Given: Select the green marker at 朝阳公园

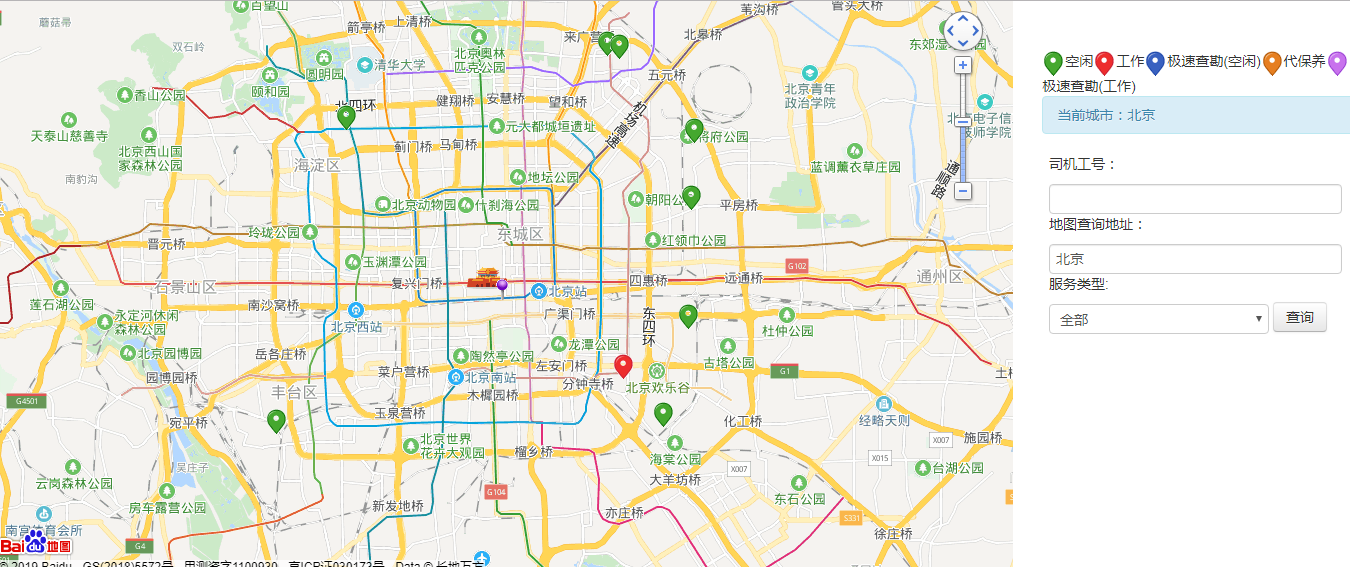Looking at the screenshot, I should click(x=691, y=196).
